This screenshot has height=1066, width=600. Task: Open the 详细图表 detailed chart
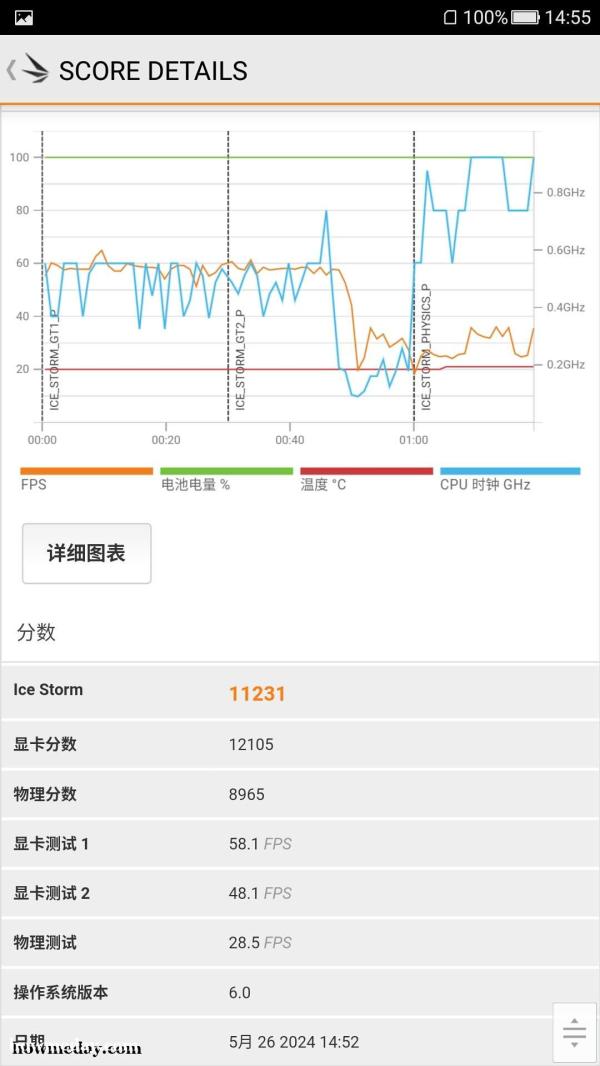click(86, 553)
